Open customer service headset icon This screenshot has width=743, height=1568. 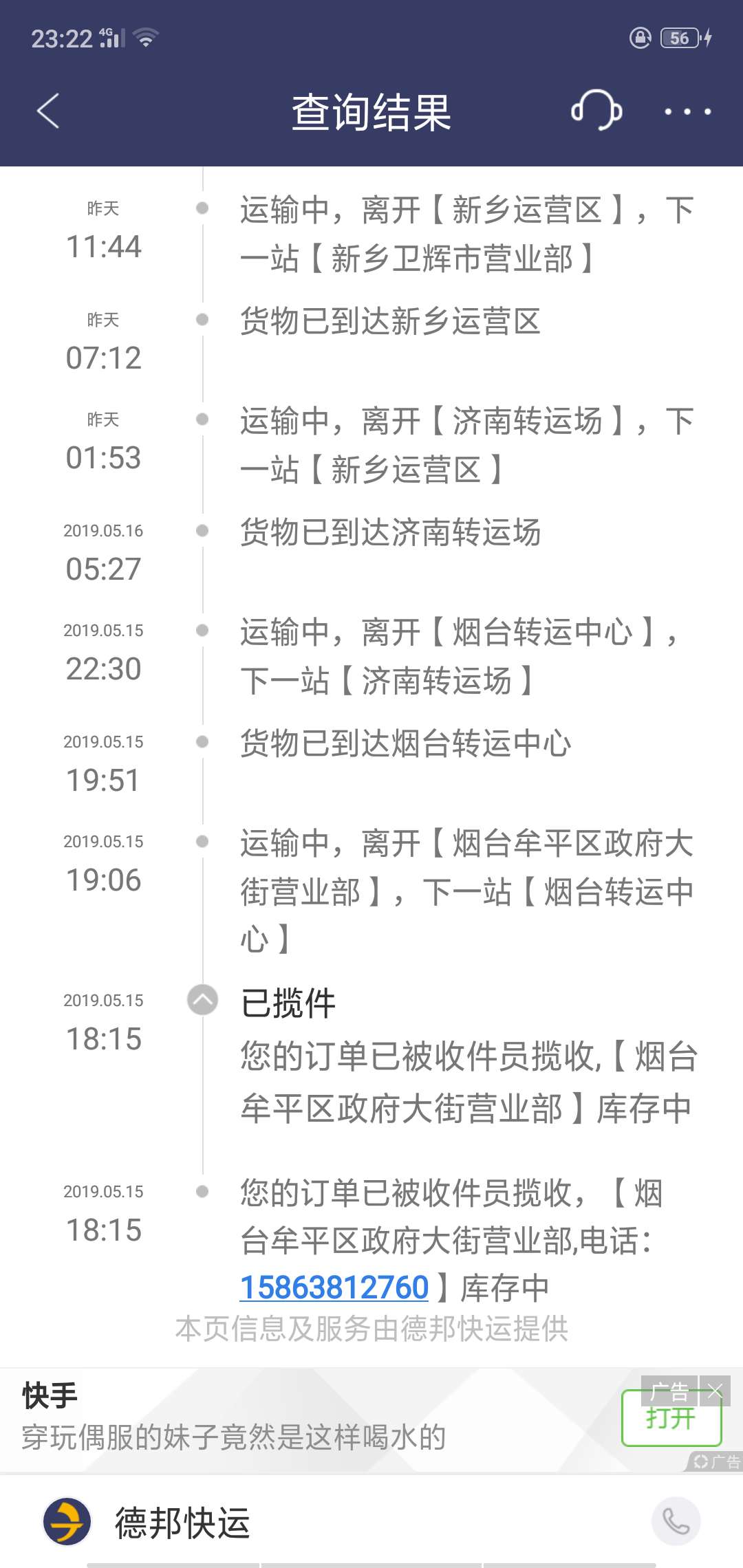597,110
